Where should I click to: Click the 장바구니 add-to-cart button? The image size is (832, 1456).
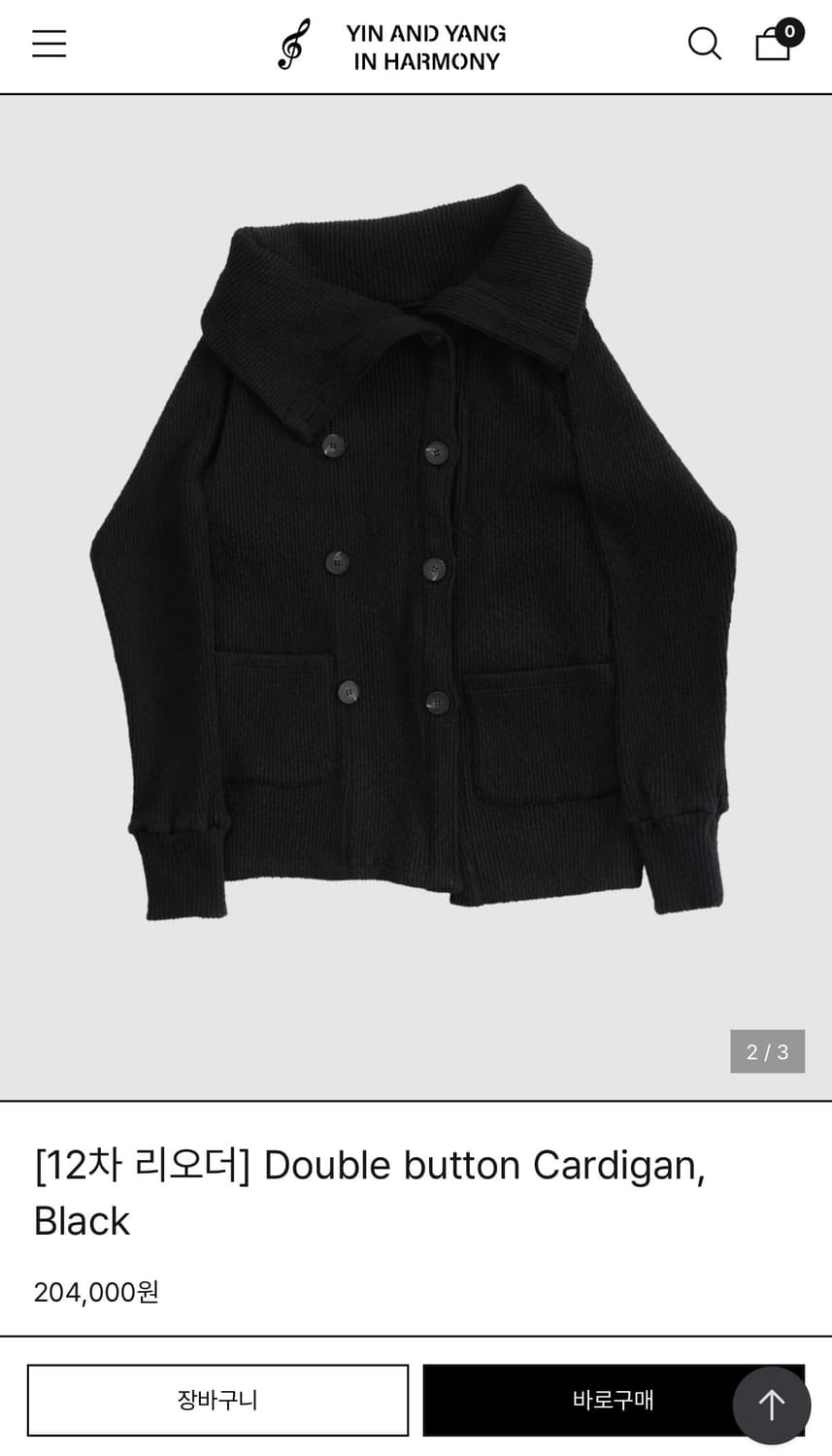pos(217,1401)
